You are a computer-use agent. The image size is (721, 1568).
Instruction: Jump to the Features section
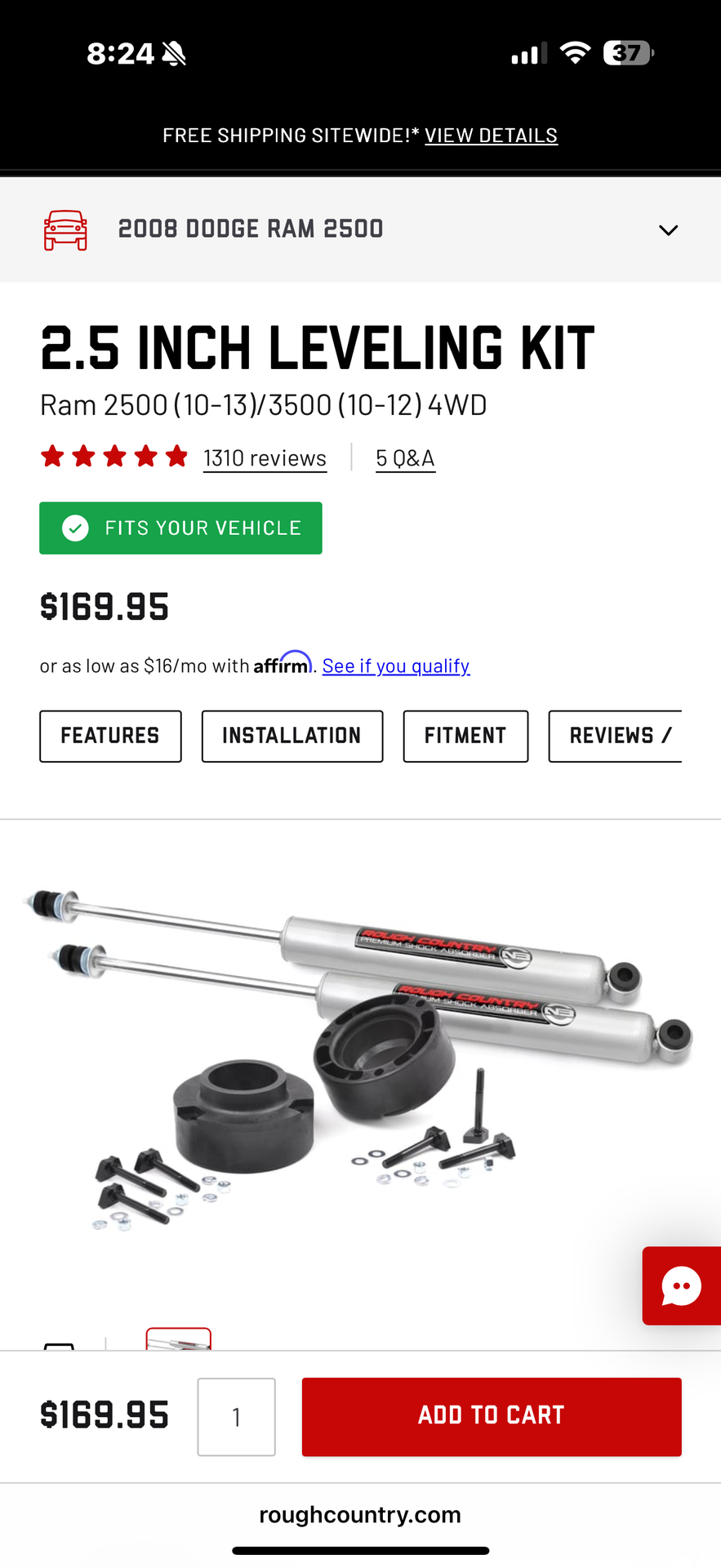(x=110, y=736)
